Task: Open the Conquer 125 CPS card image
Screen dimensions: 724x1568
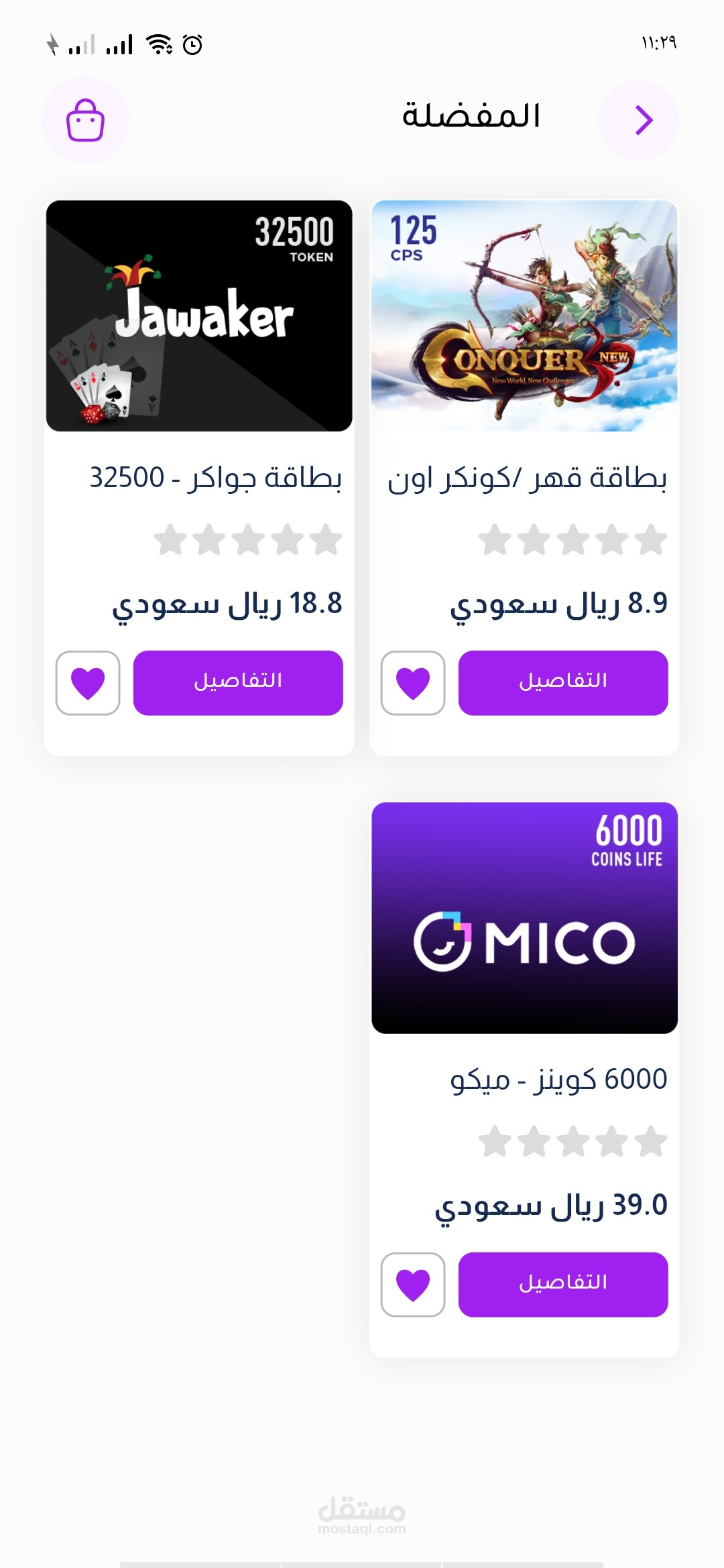Action: 524,316
